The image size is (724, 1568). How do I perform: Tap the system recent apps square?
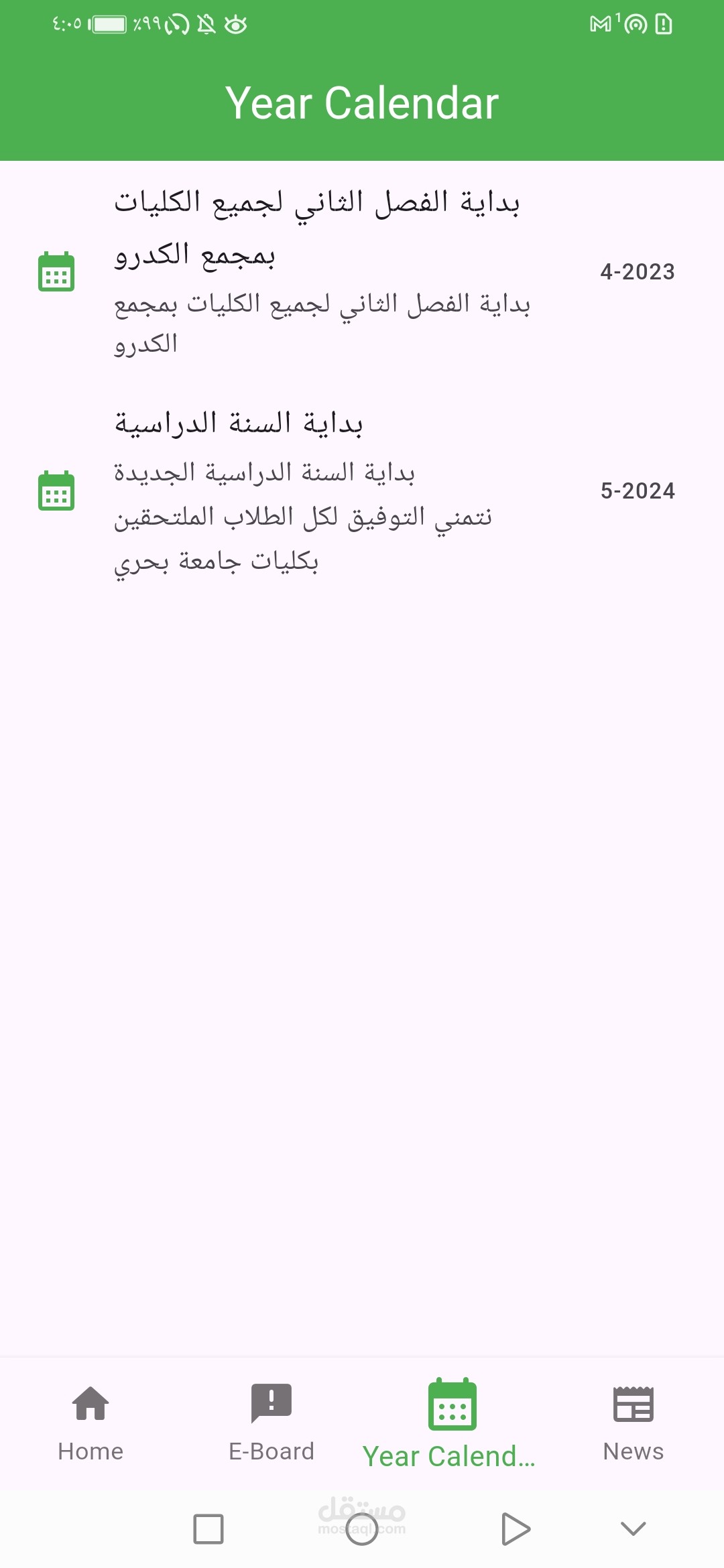[x=208, y=1529]
